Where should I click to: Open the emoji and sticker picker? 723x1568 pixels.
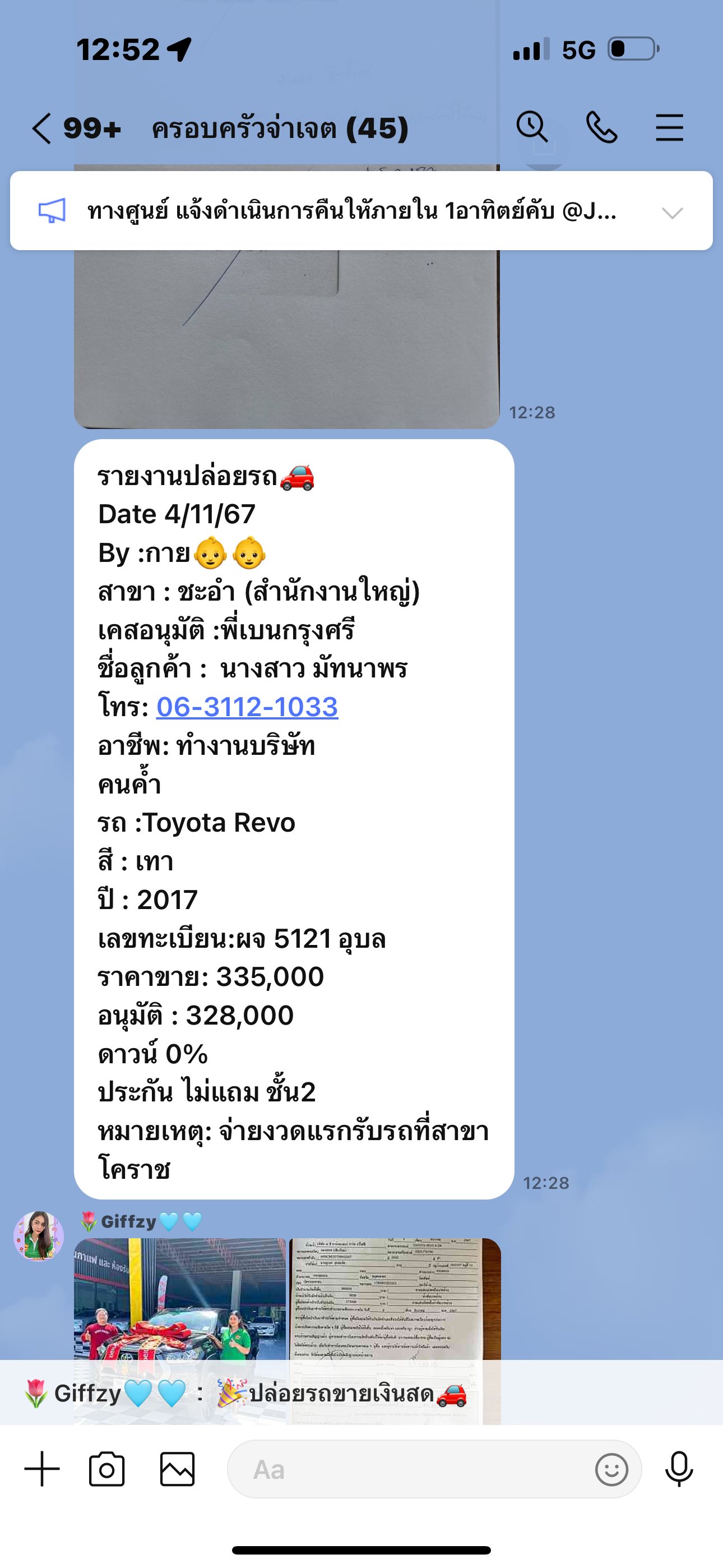click(x=611, y=1470)
